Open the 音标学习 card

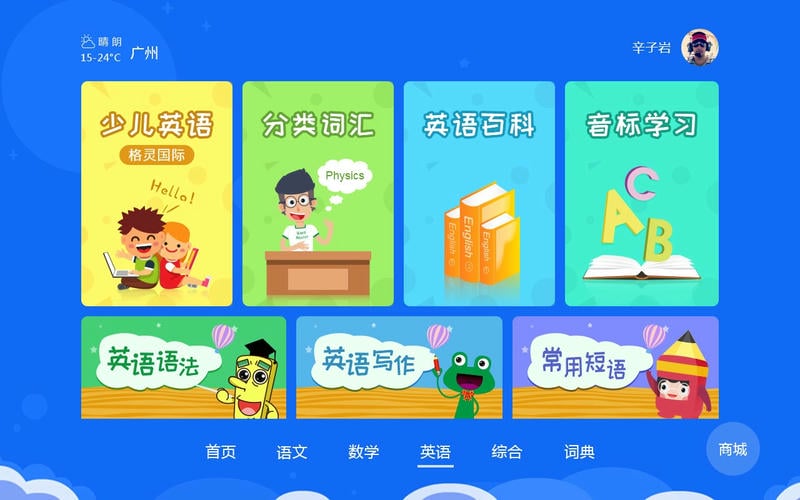(641, 193)
